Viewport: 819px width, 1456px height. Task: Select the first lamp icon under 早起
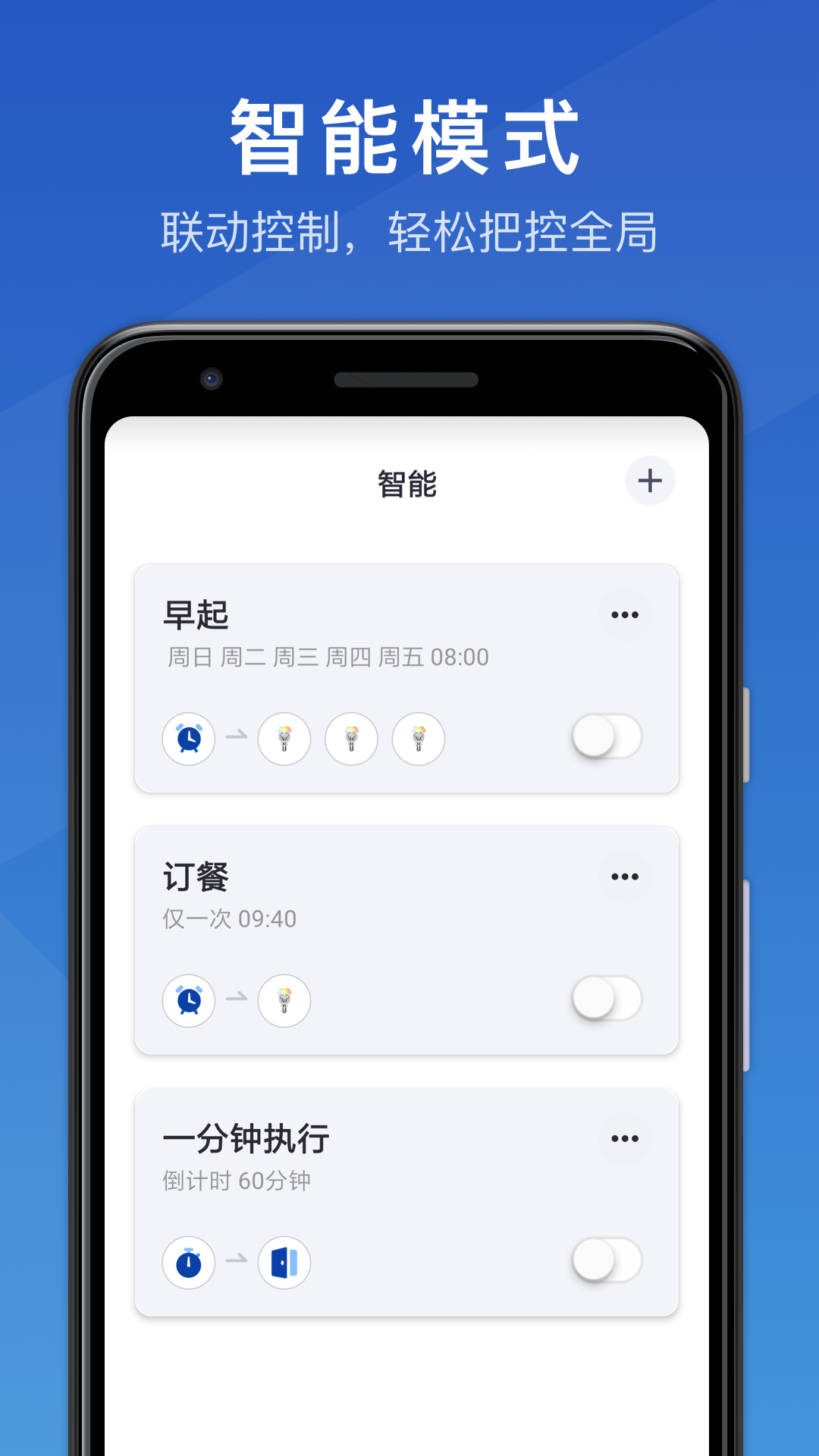point(284,739)
